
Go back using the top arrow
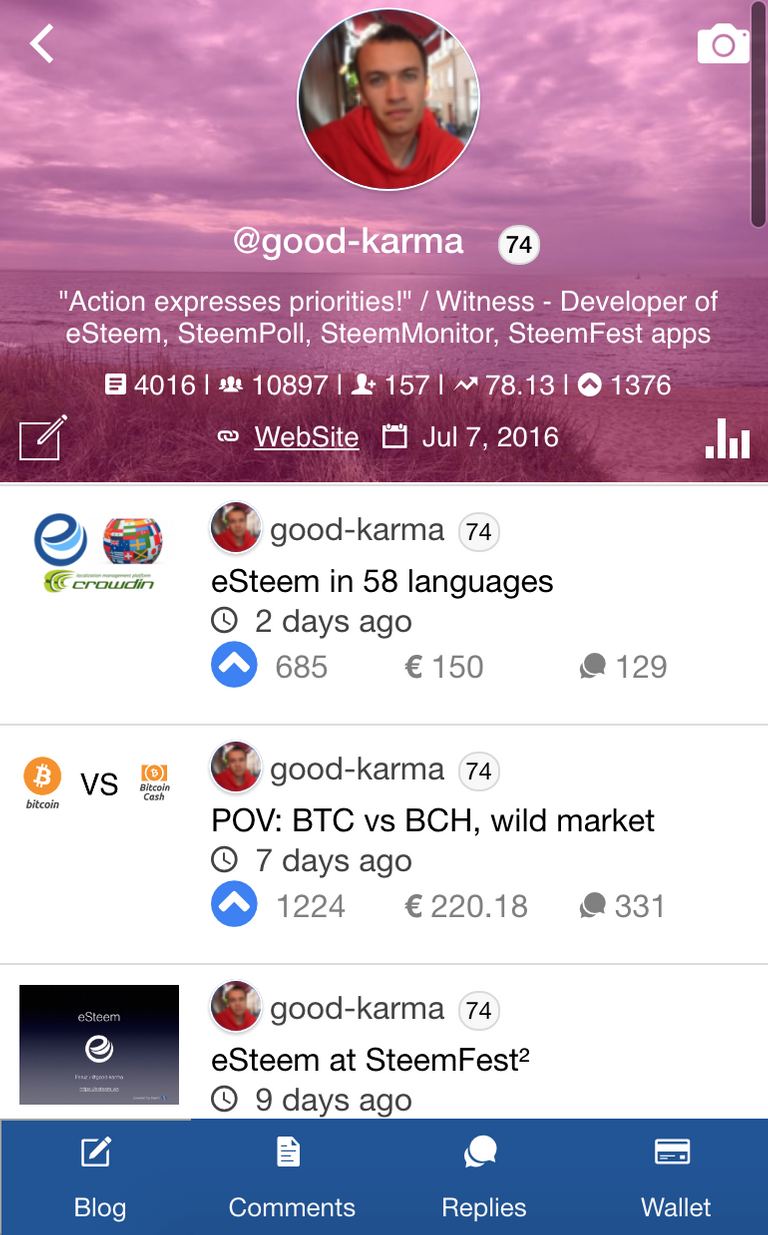(41, 44)
